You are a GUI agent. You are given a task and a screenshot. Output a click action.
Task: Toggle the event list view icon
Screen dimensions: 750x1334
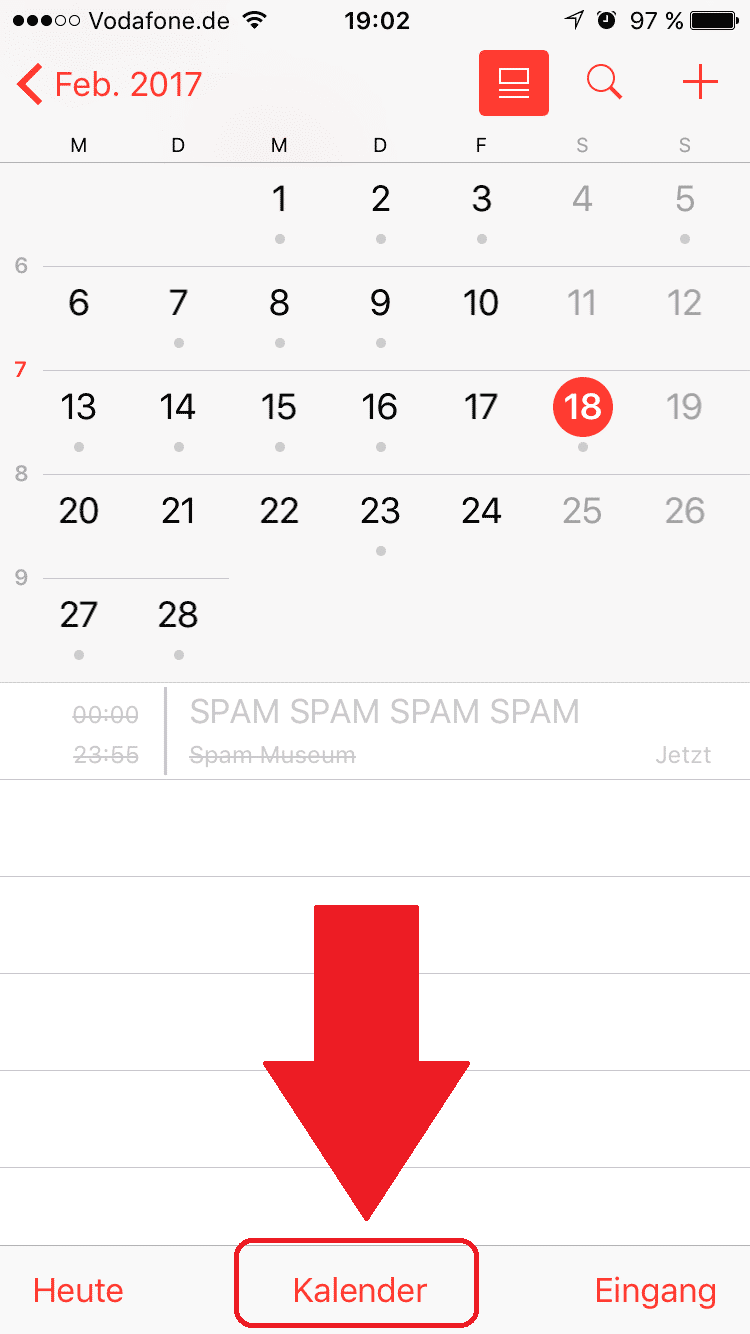pos(514,83)
